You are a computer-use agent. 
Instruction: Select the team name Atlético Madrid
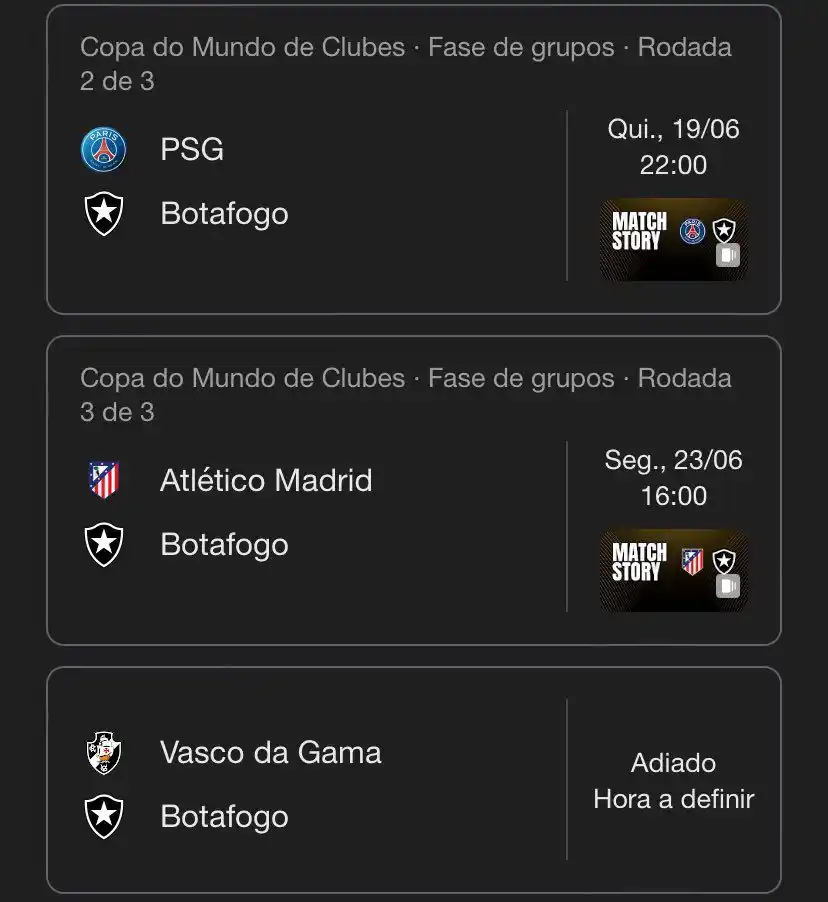[x=265, y=480]
